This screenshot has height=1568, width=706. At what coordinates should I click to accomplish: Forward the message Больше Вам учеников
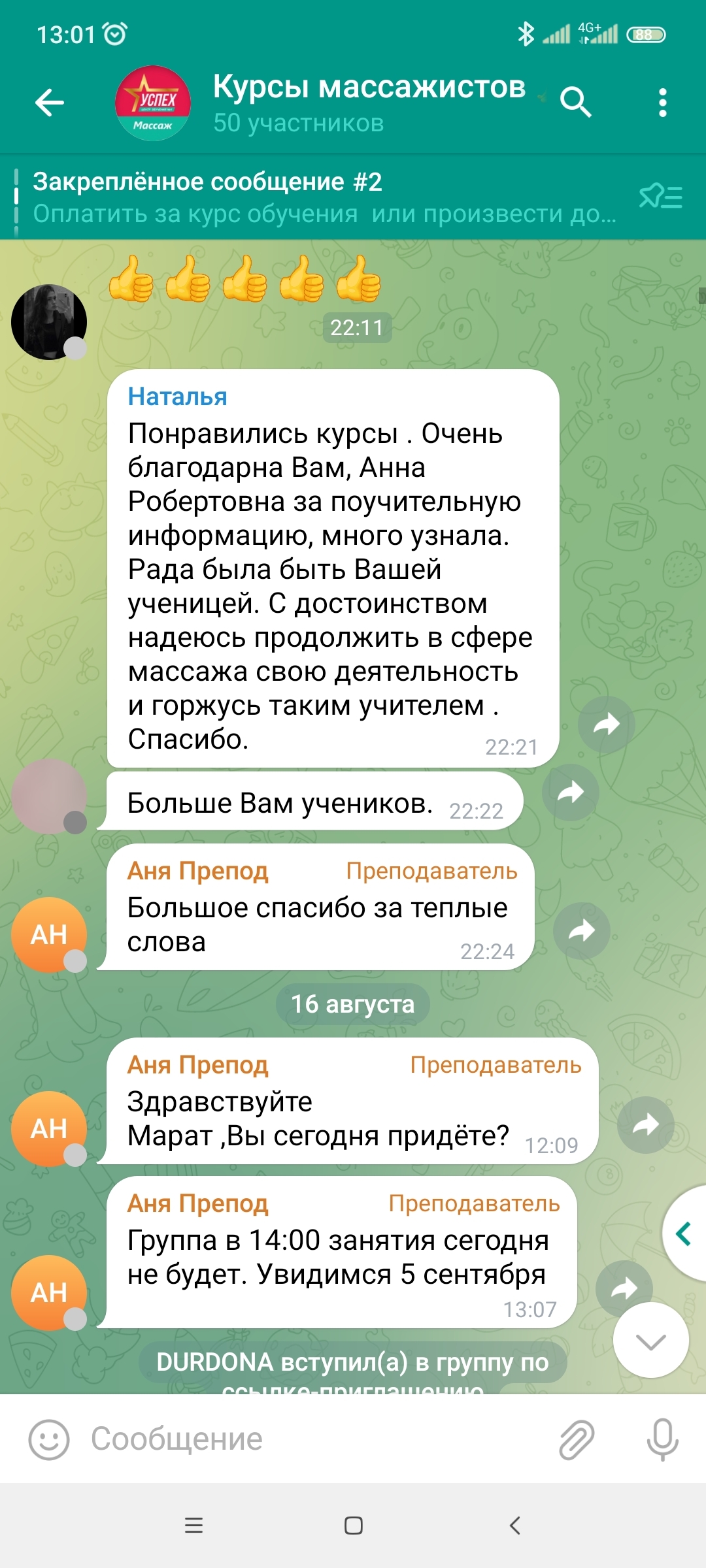[x=570, y=792]
